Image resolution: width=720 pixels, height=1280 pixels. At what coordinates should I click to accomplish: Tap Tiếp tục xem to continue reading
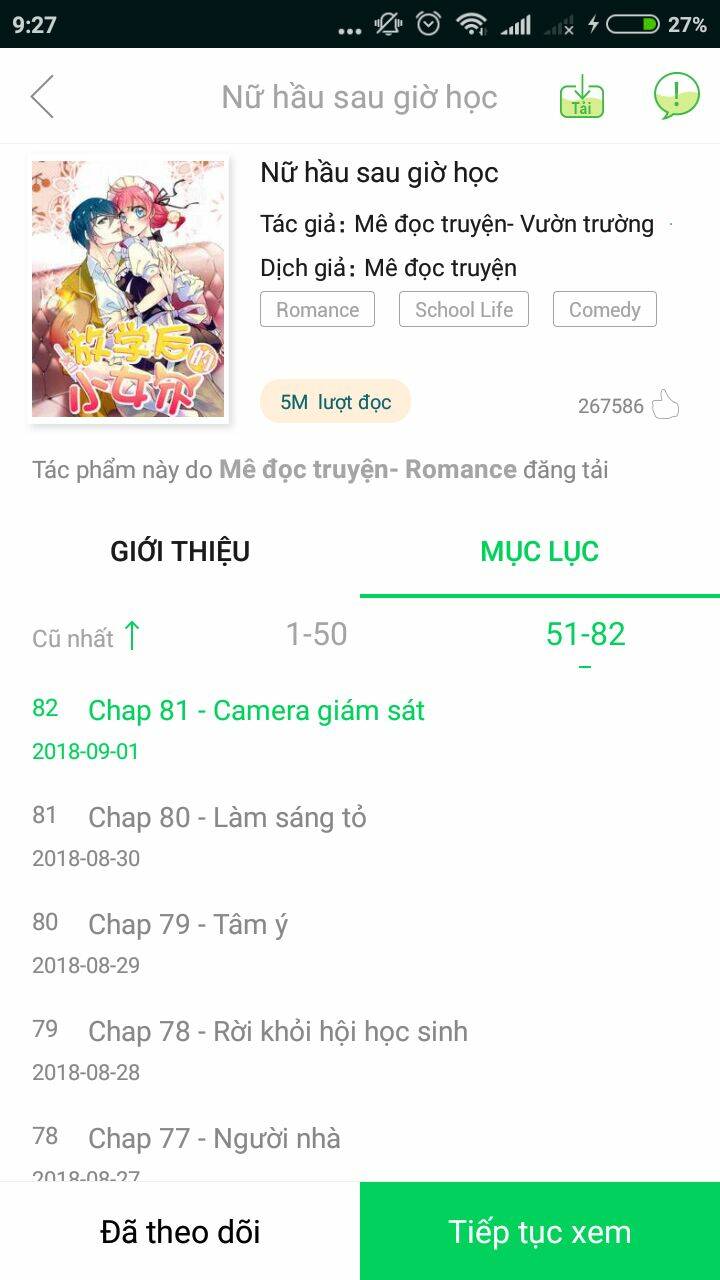click(539, 1232)
